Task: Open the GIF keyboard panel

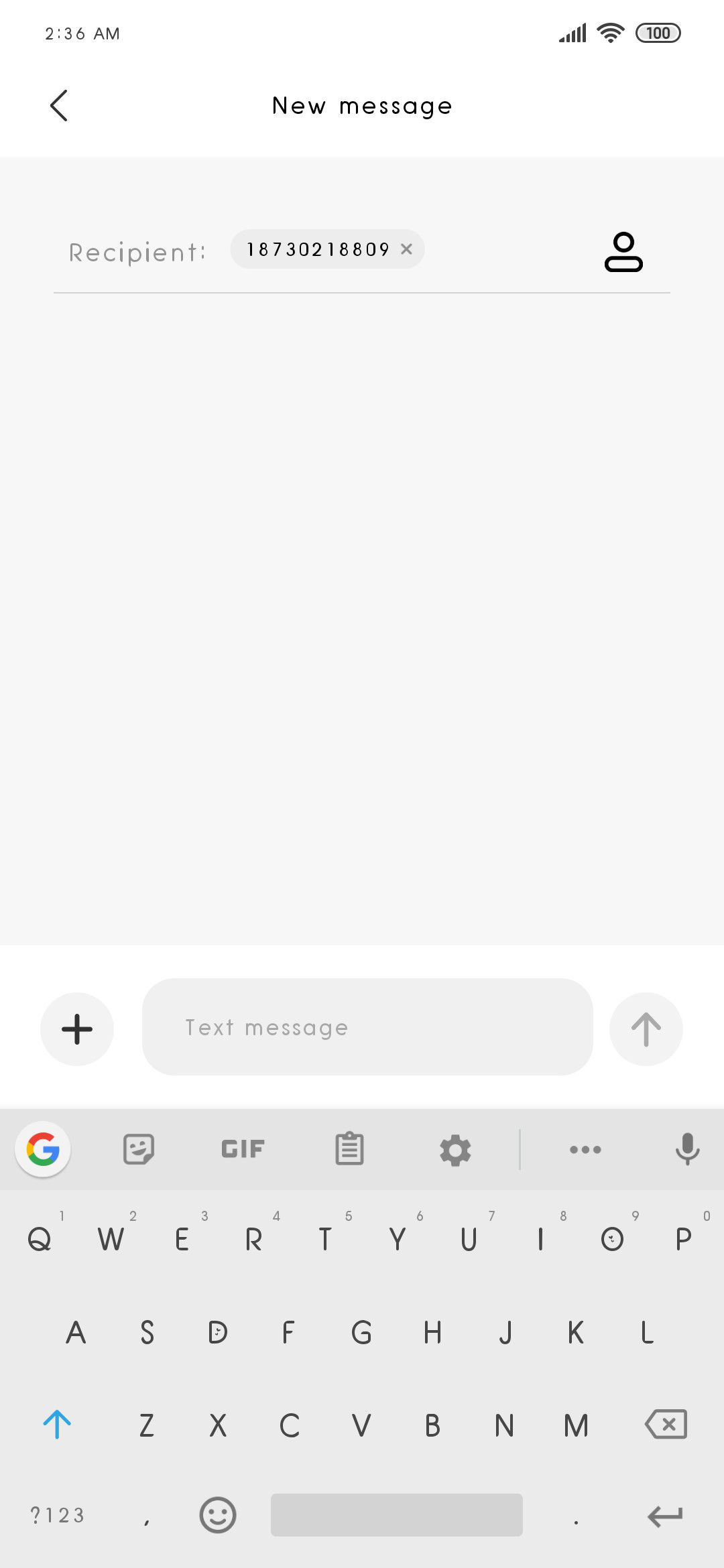Action: pyautogui.click(x=243, y=1150)
